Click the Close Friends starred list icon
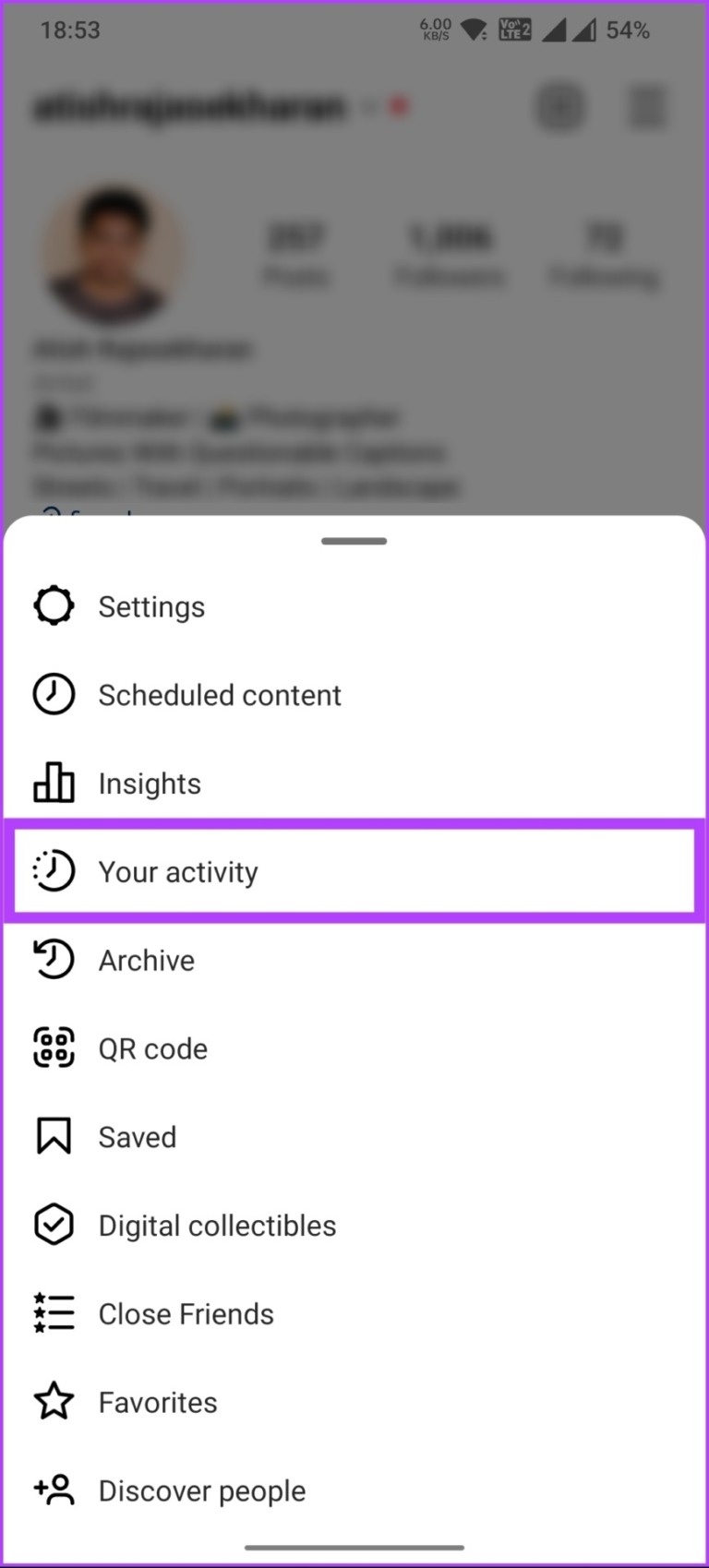This screenshot has width=709, height=1568. coord(54,1313)
